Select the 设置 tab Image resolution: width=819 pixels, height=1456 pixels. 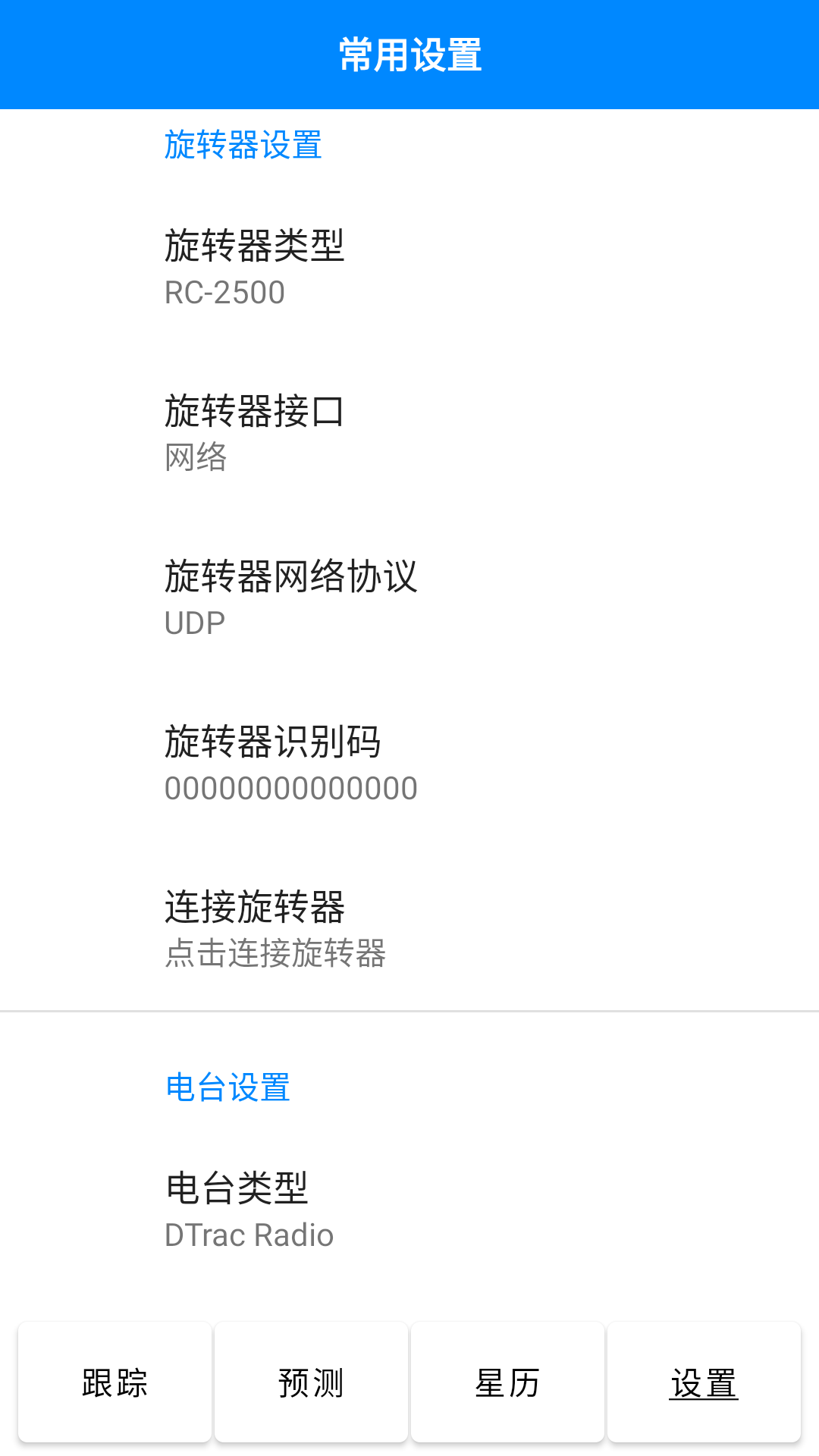pos(704,1382)
